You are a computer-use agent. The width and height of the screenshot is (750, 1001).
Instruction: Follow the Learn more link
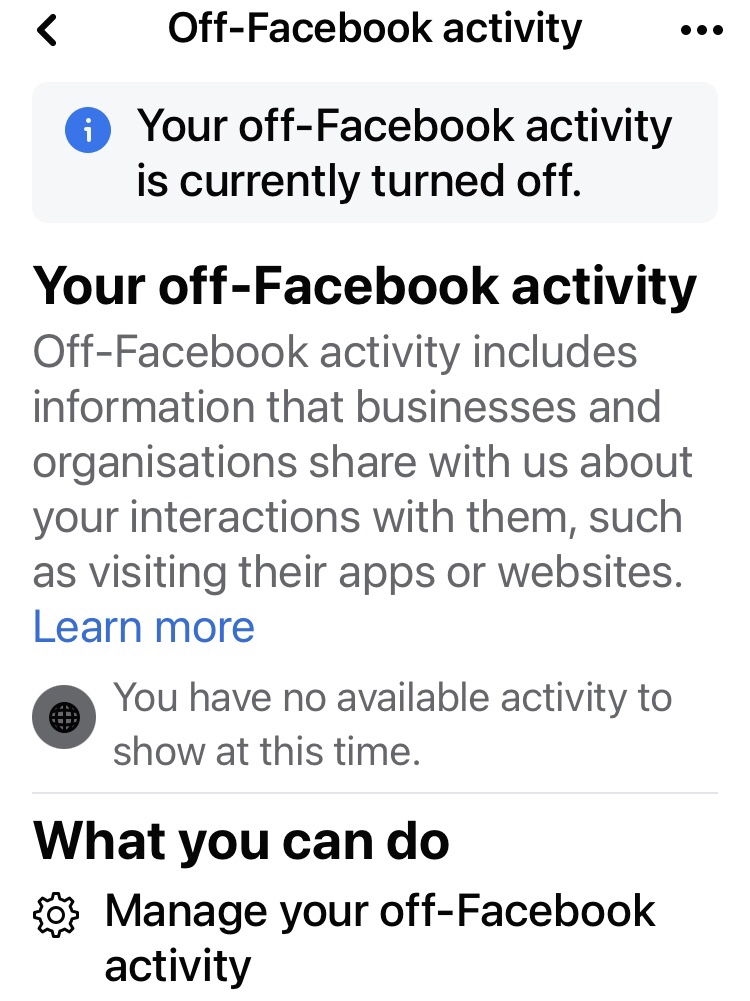tap(144, 627)
